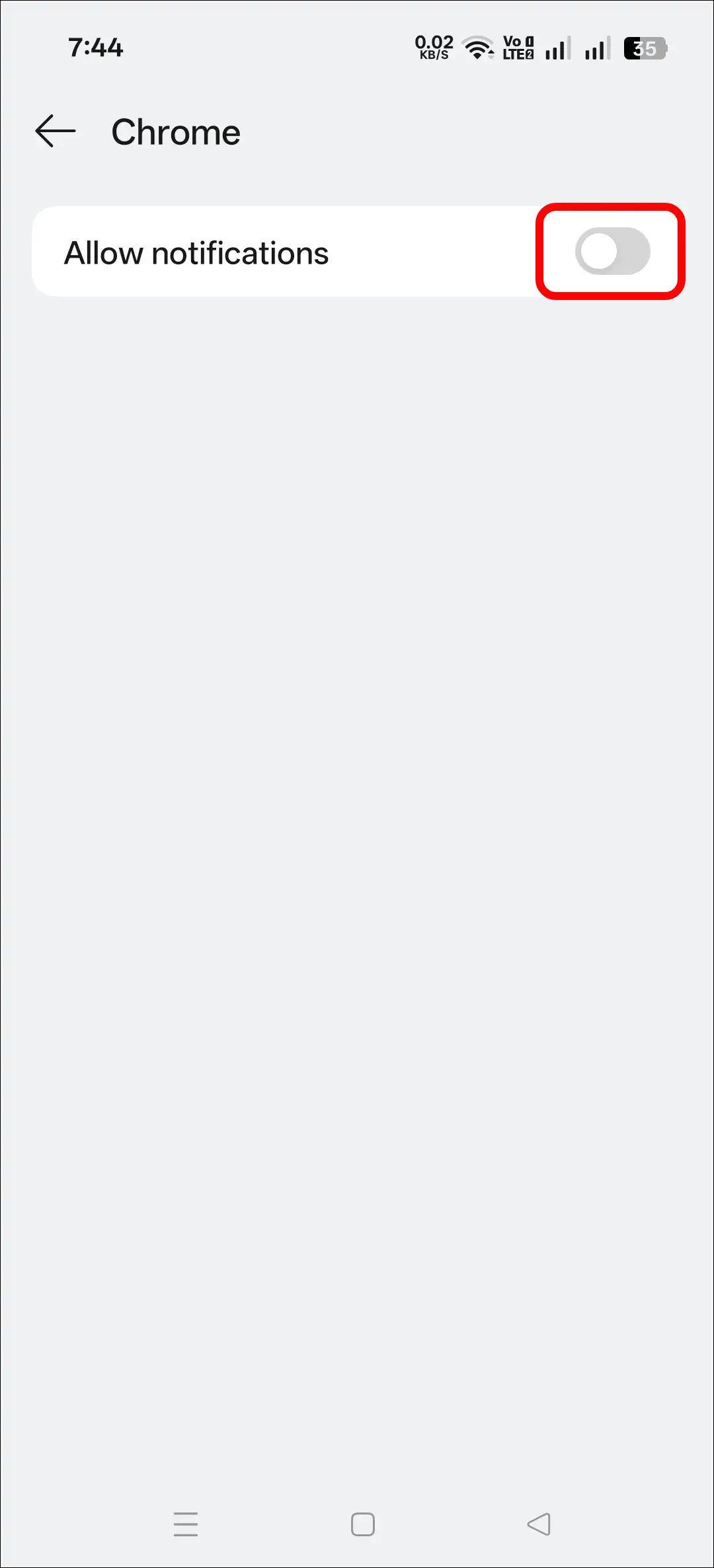This screenshot has height=1568, width=714.
Task: Tap the network speed indicator showing 0.02 KB/S
Action: click(x=433, y=46)
